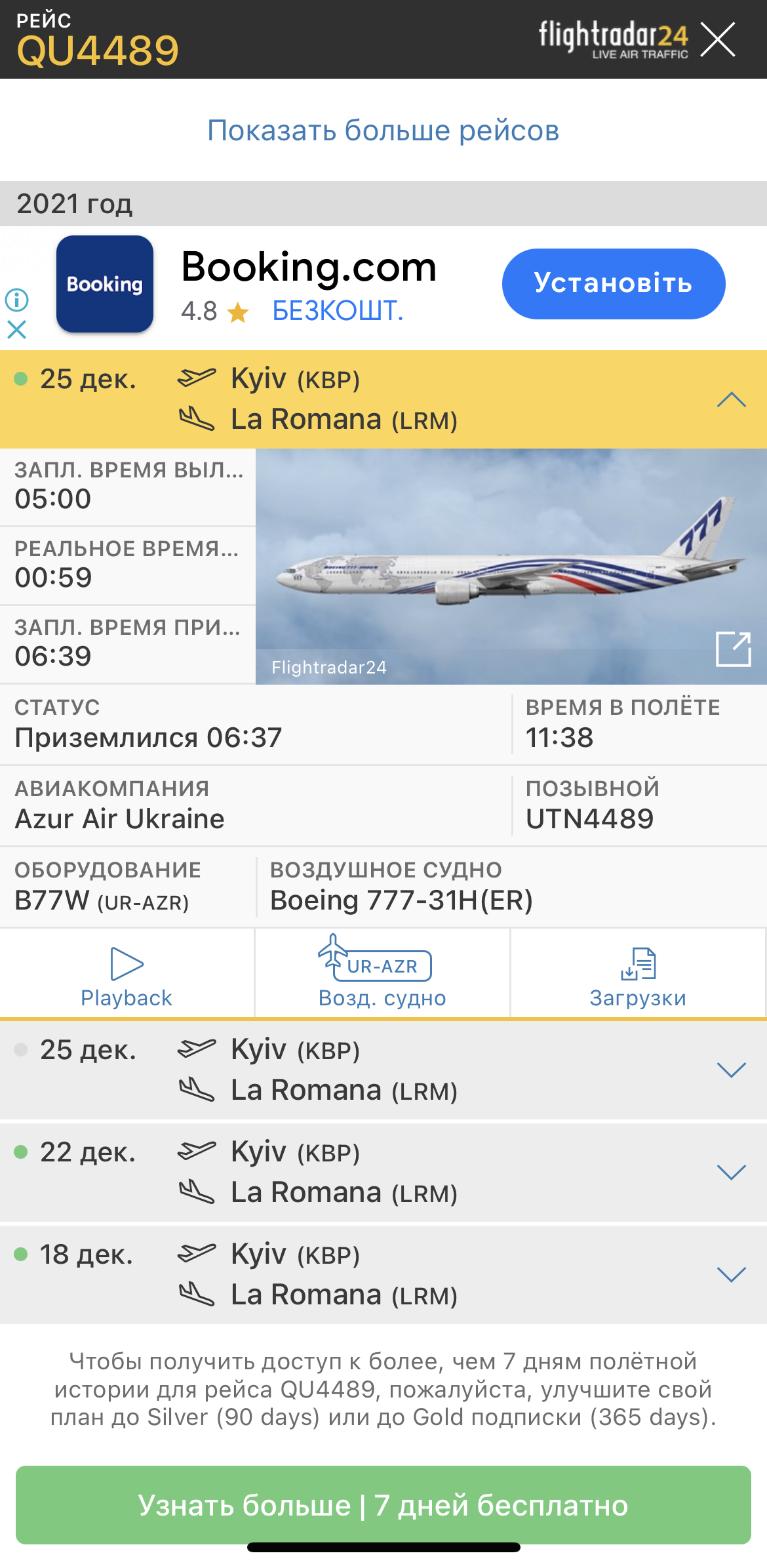Expand the 18 дек. Kyiv–La Romana flight

pos(731,1274)
